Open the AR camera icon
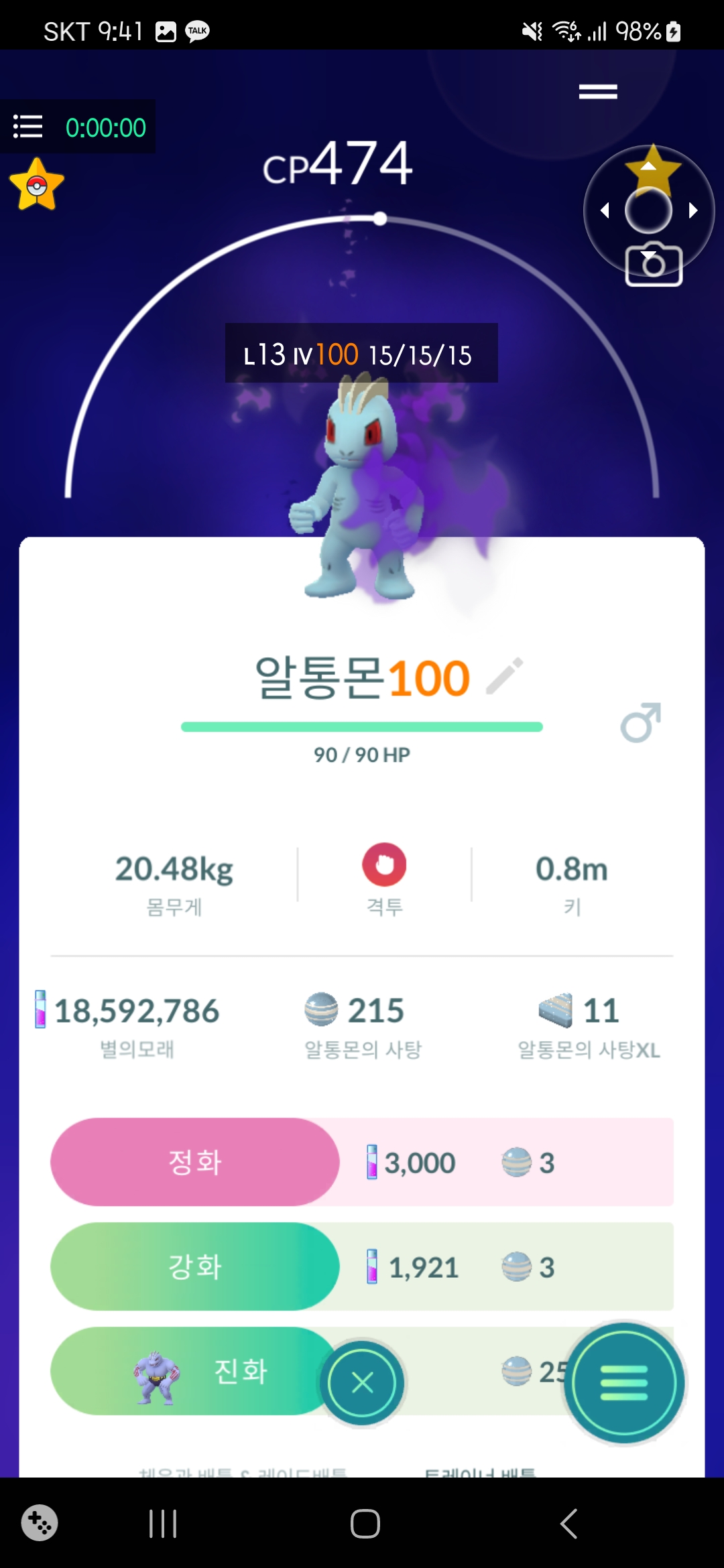724x1568 pixels. 654,264
